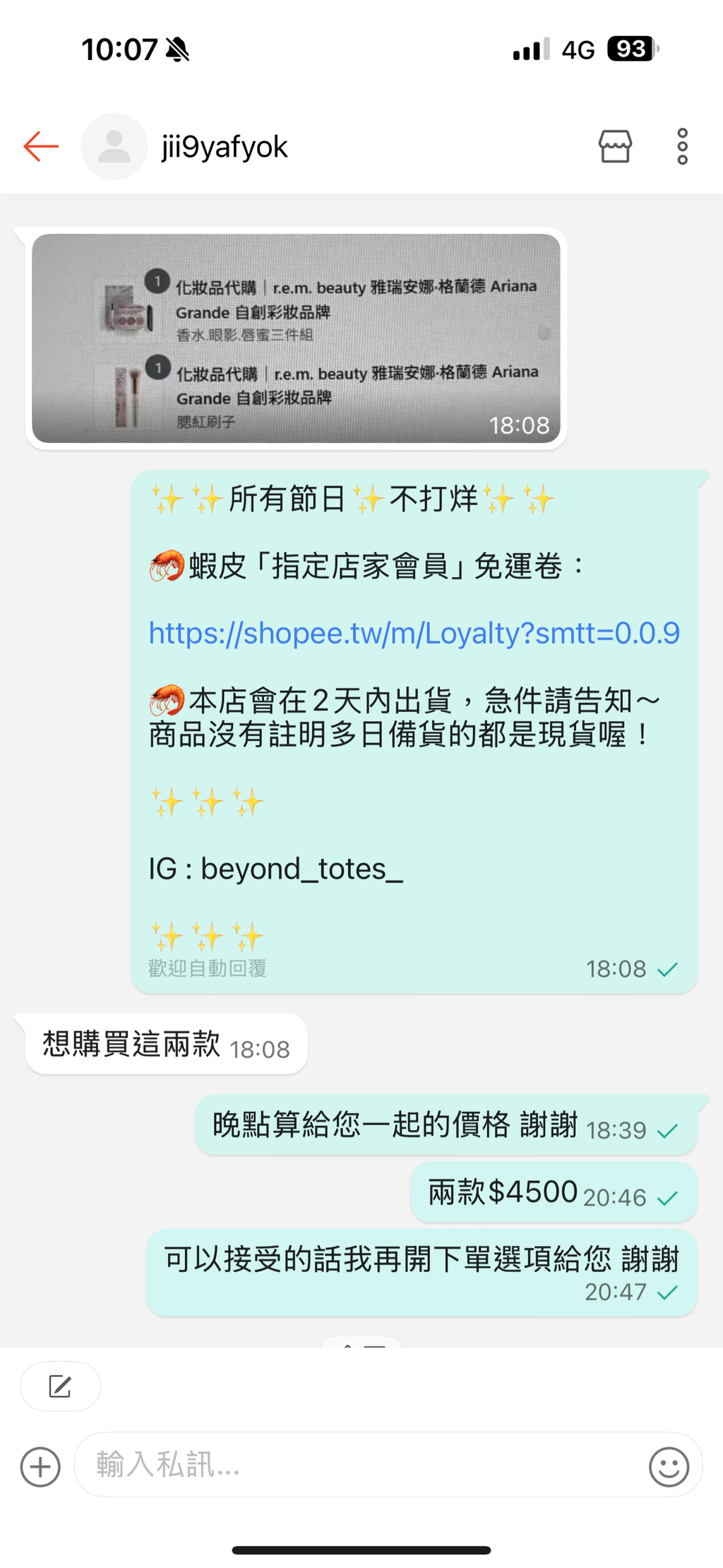The height and width of the screenshot is (1568, 723).
Task: Open the shopee.tw Loyalty link
Action: 414,634
